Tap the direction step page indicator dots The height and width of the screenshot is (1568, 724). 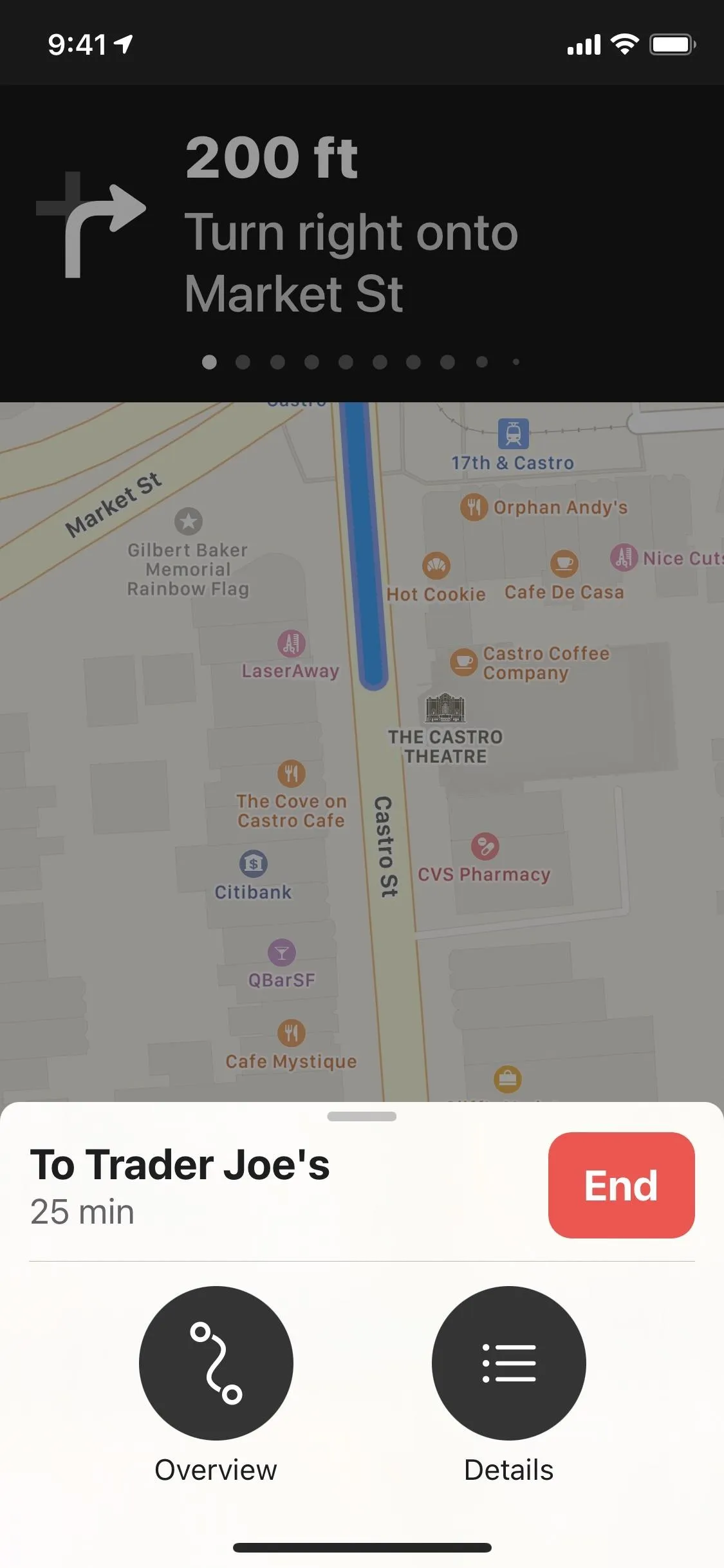tap(361, 362)
